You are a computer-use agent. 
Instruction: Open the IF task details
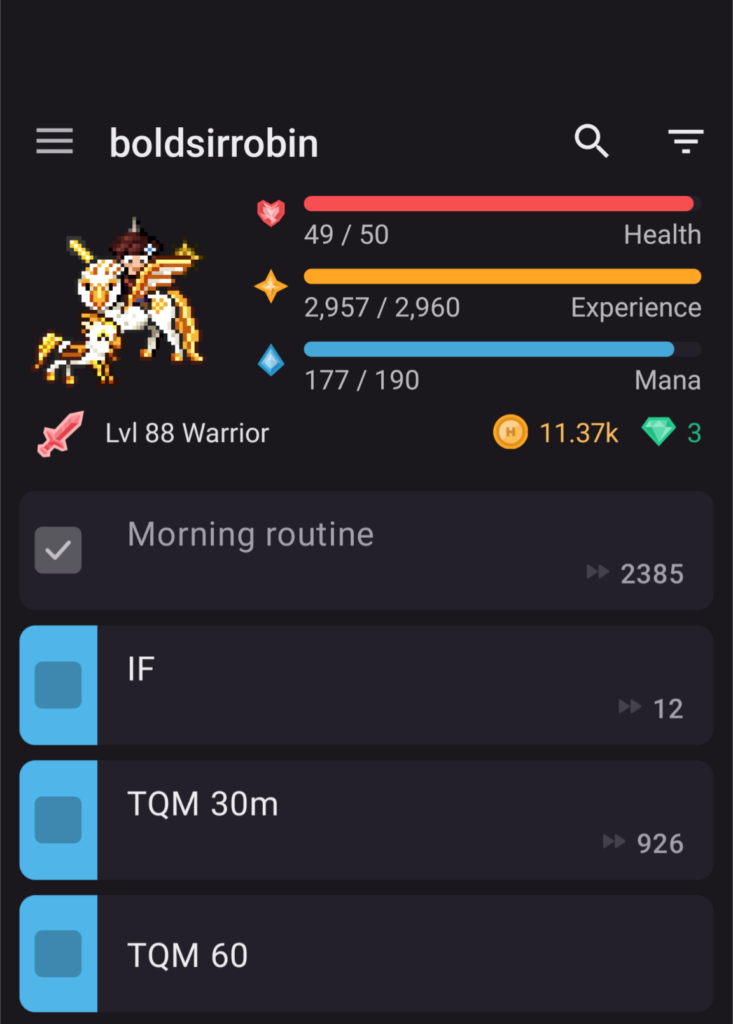tap(404, 685)
